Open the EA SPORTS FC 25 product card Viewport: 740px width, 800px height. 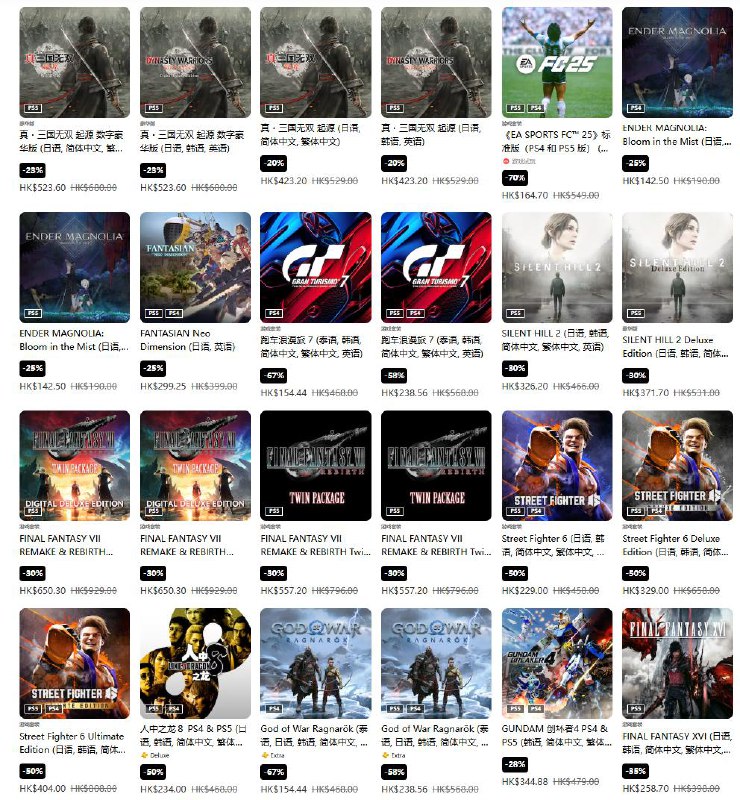(556, 62)
